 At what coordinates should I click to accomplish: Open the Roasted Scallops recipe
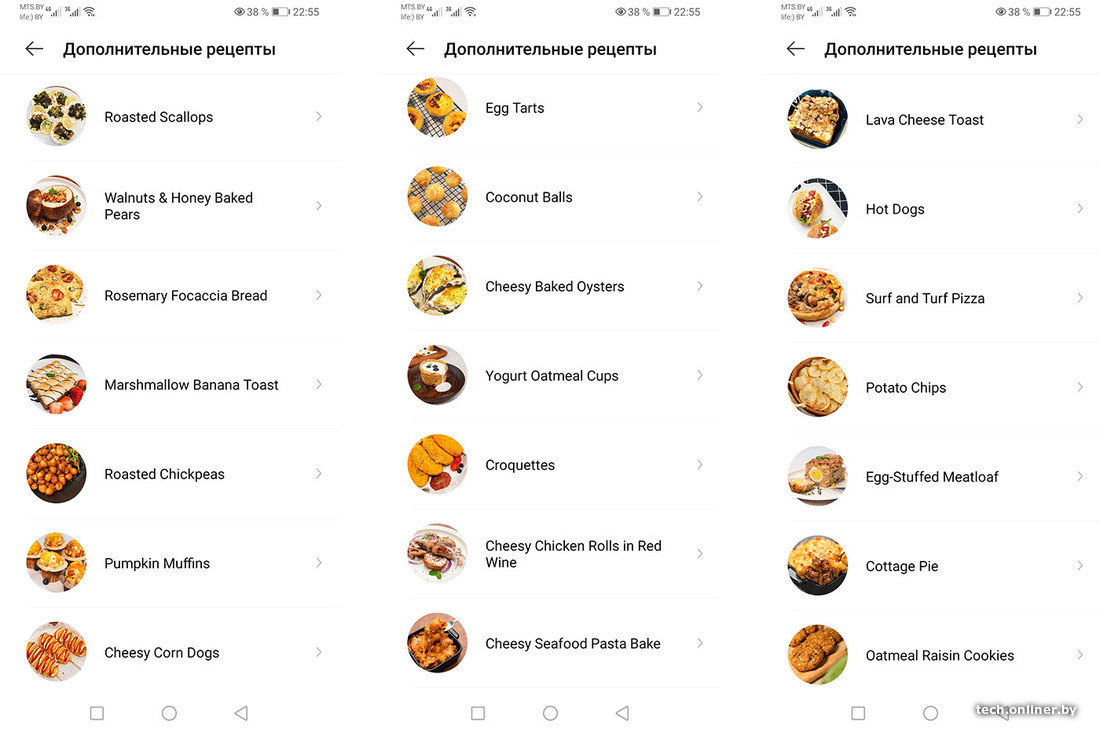(x=159, y=117)
